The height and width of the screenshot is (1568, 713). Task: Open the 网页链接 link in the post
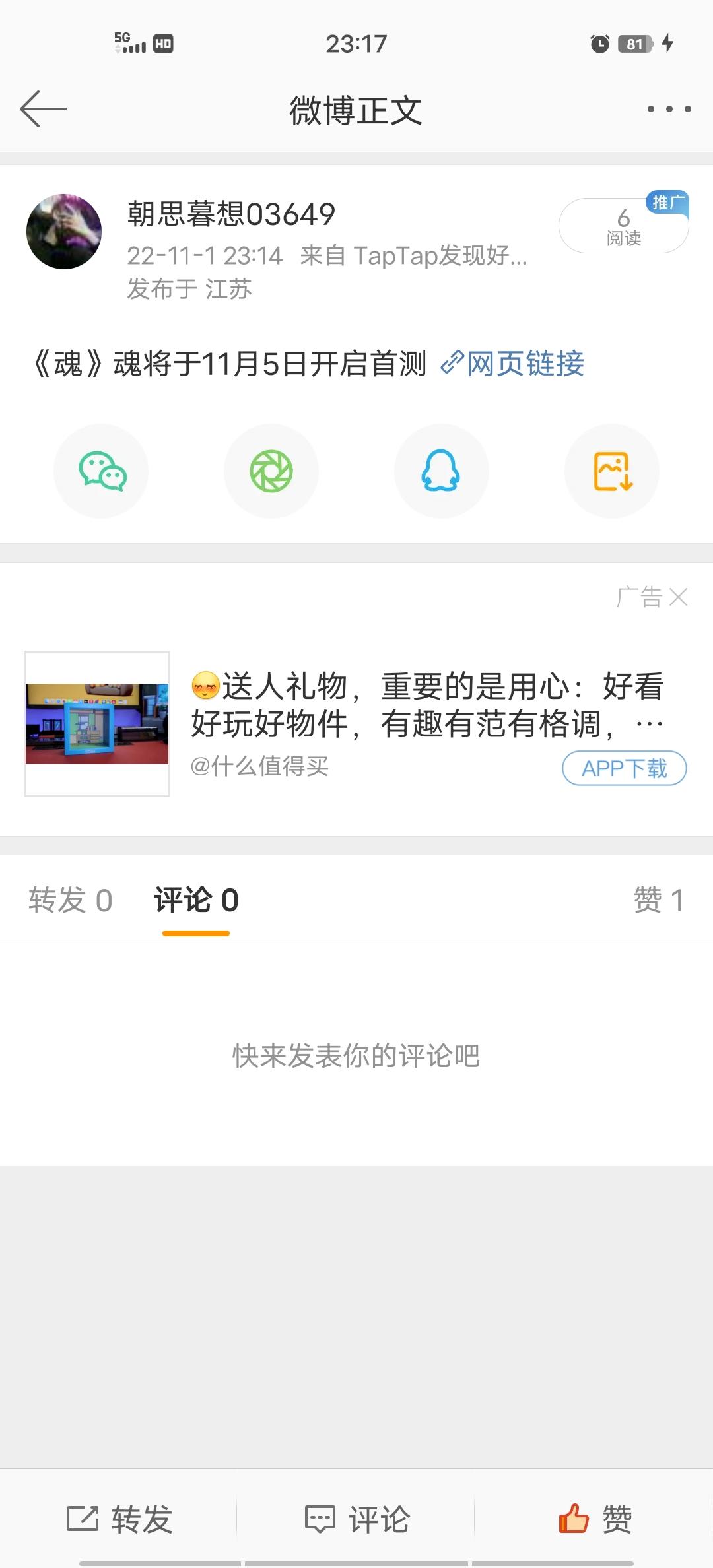(x=514, y=364)
